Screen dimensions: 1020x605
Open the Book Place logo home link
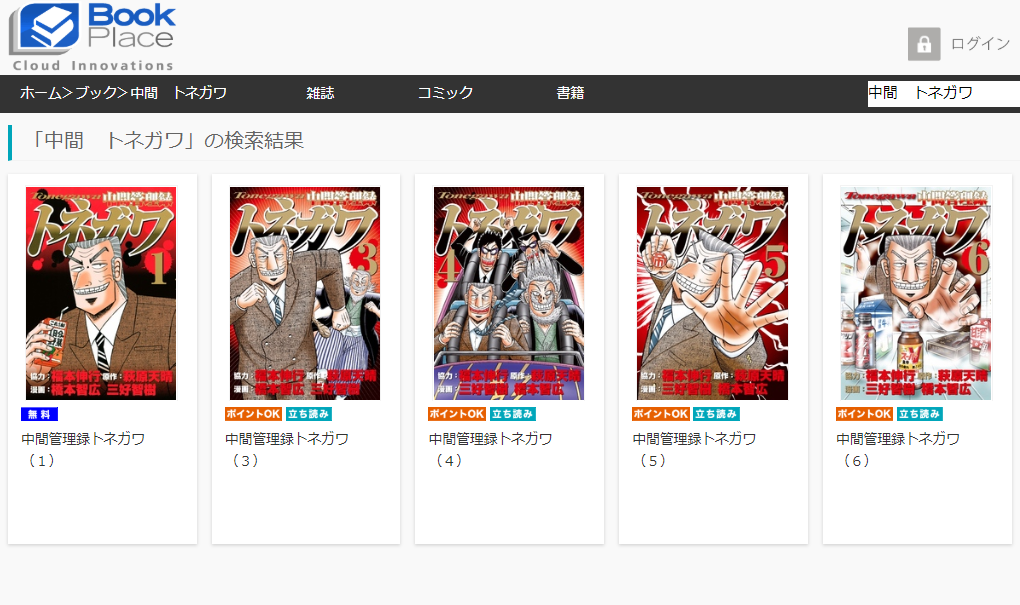(x=93, y=36)
